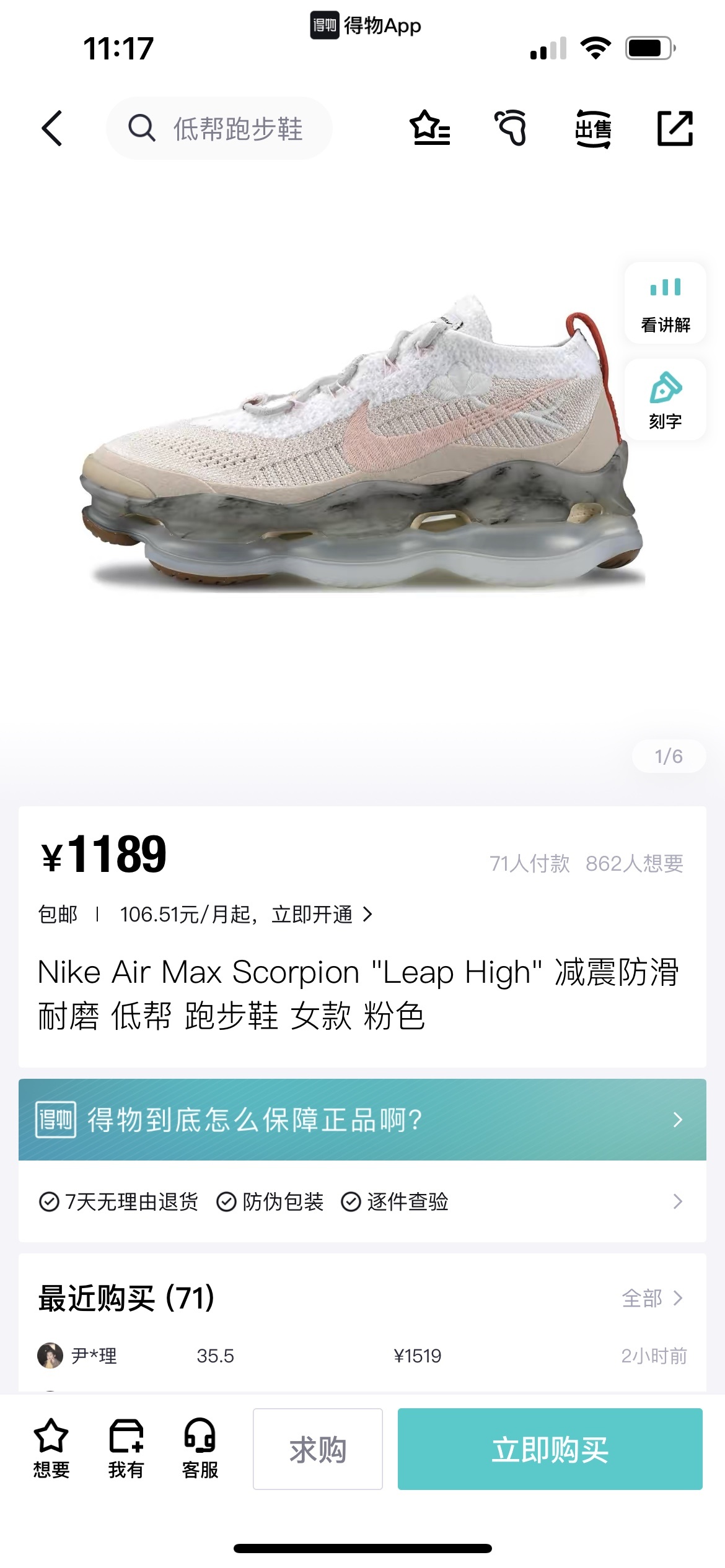Open 刻字 engraving option
Screen dimensions: 725x1568
click(x=665, y=400)
